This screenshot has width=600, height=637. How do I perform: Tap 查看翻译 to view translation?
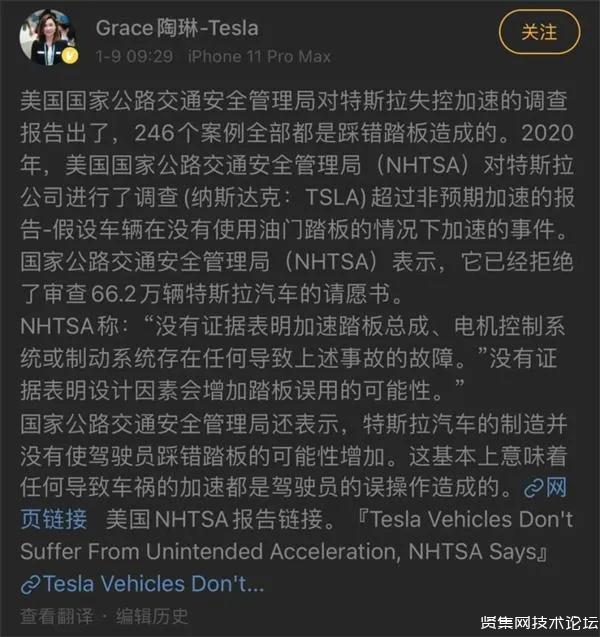59,616
